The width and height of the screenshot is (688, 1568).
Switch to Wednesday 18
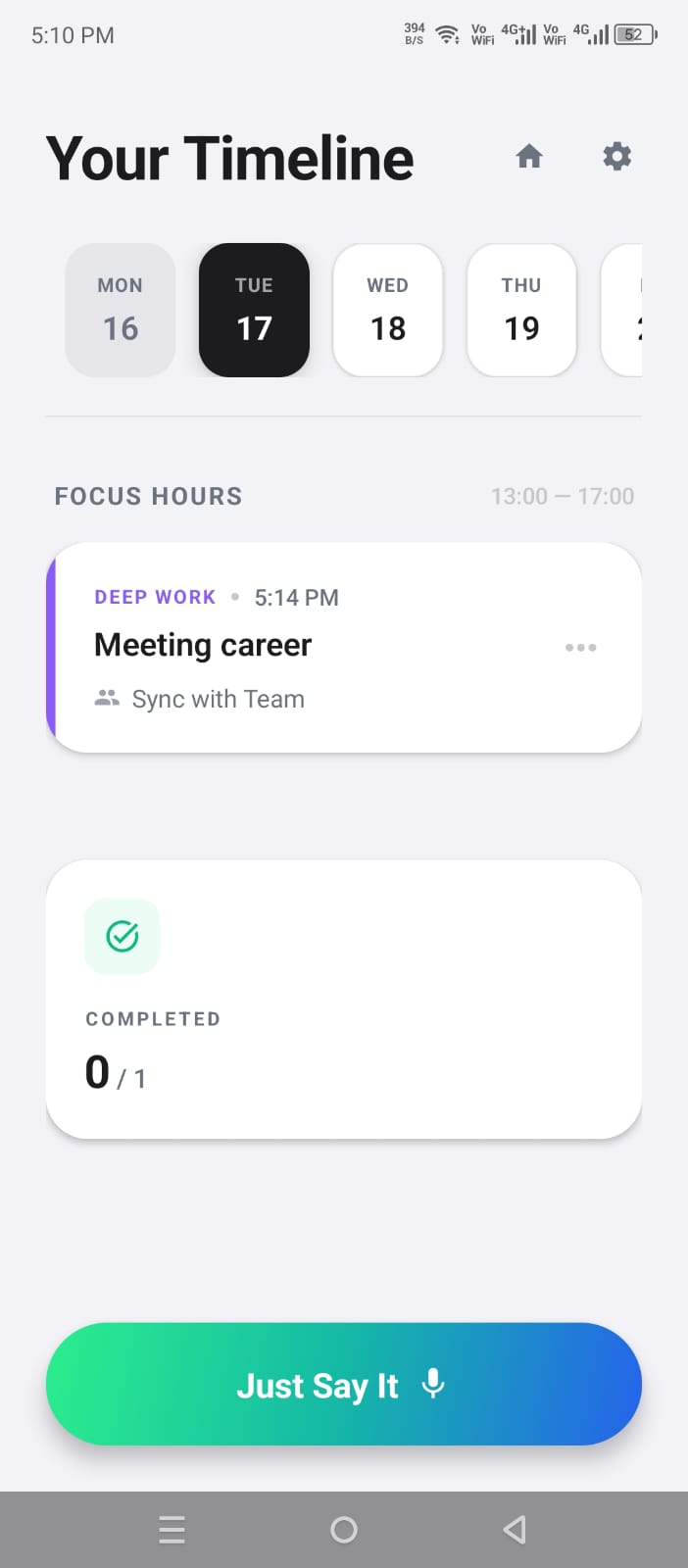(388, 310)
